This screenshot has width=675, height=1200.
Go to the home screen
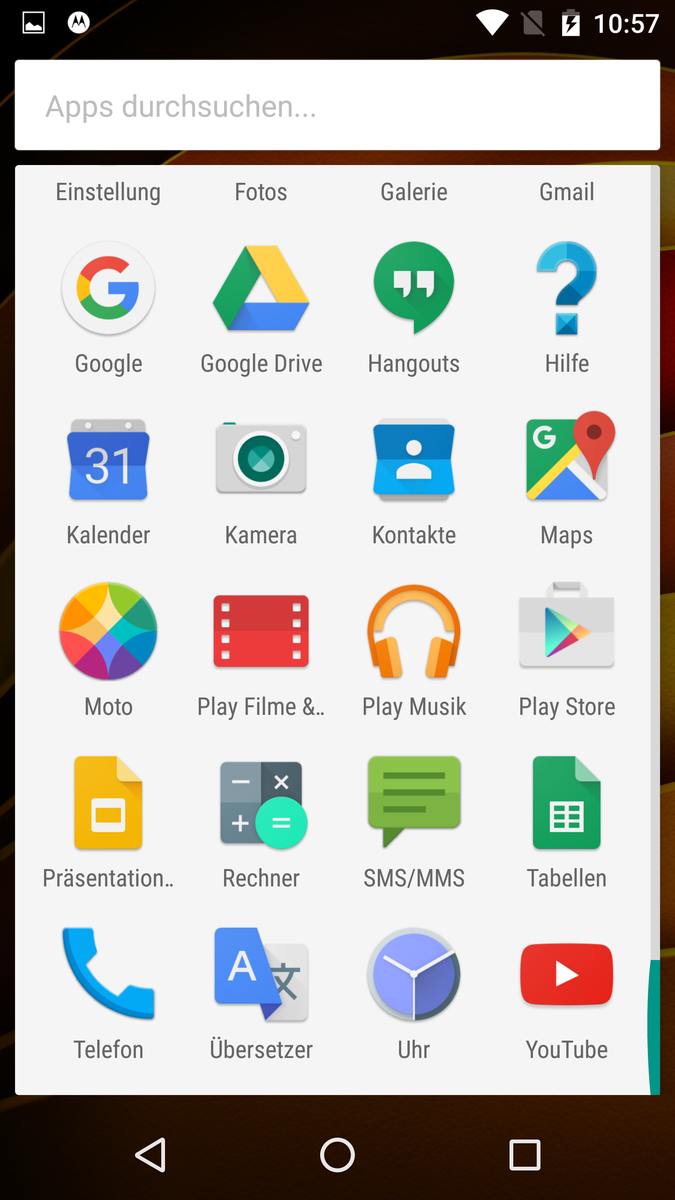337,1155
